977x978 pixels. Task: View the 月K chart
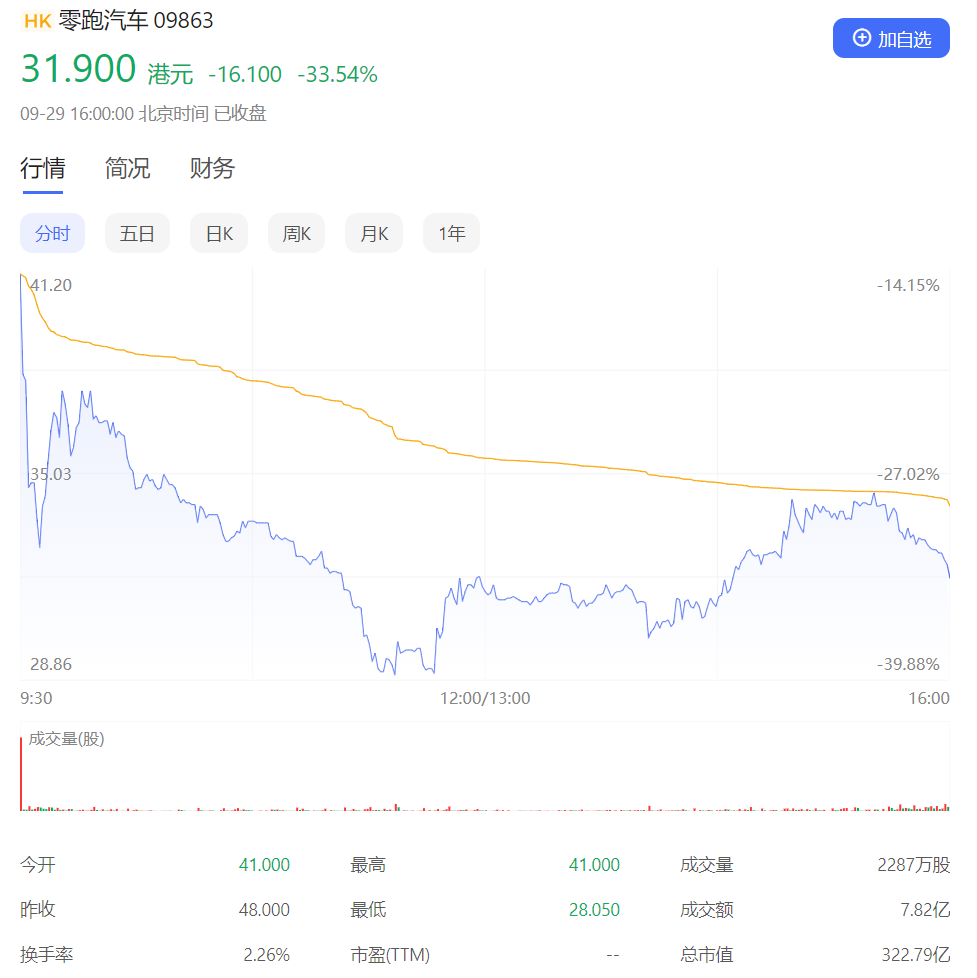pyautogui.click(x=374, y=234)
